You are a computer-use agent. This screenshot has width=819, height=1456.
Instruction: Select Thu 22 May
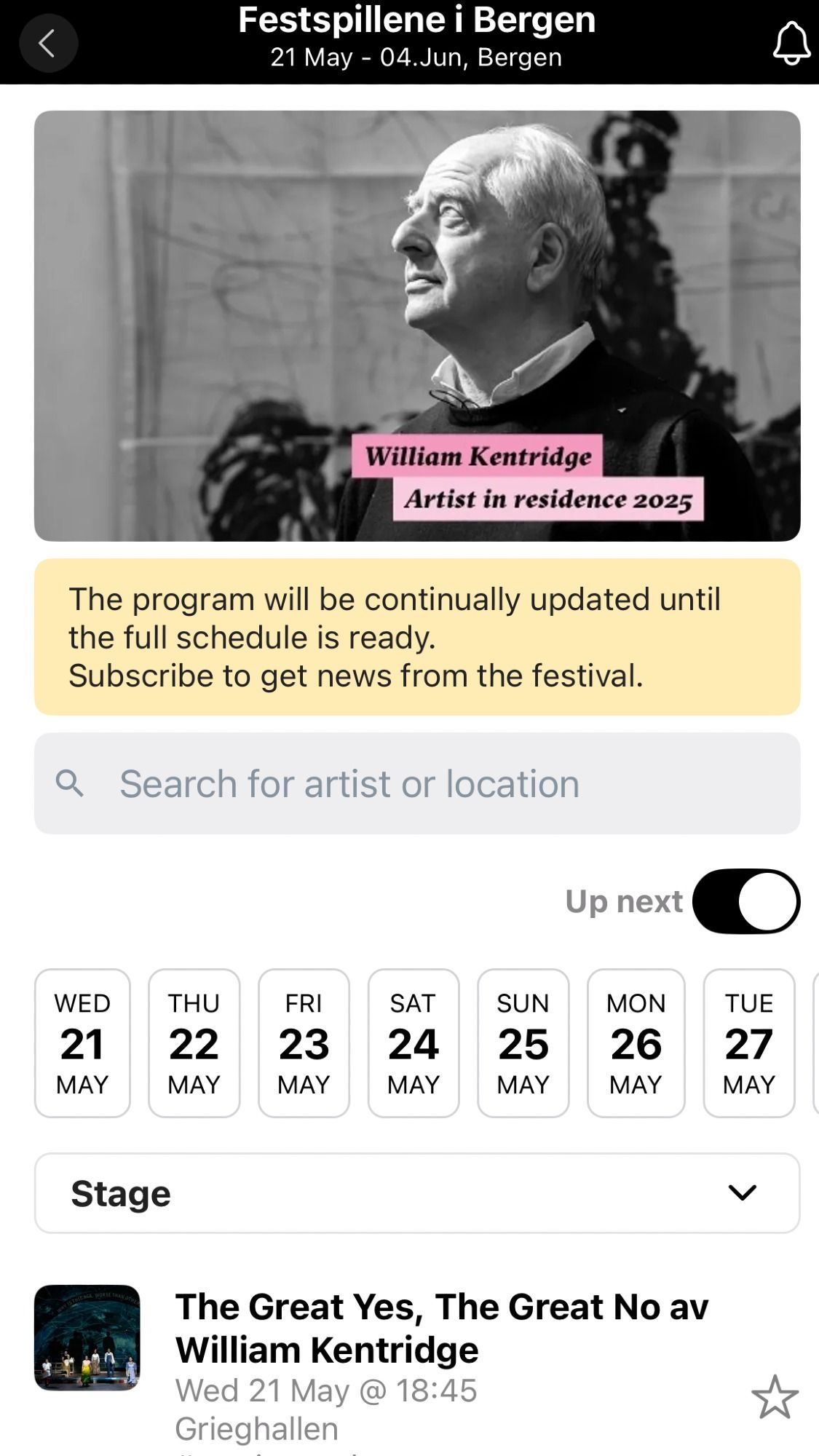click(x=194, y=1042)
